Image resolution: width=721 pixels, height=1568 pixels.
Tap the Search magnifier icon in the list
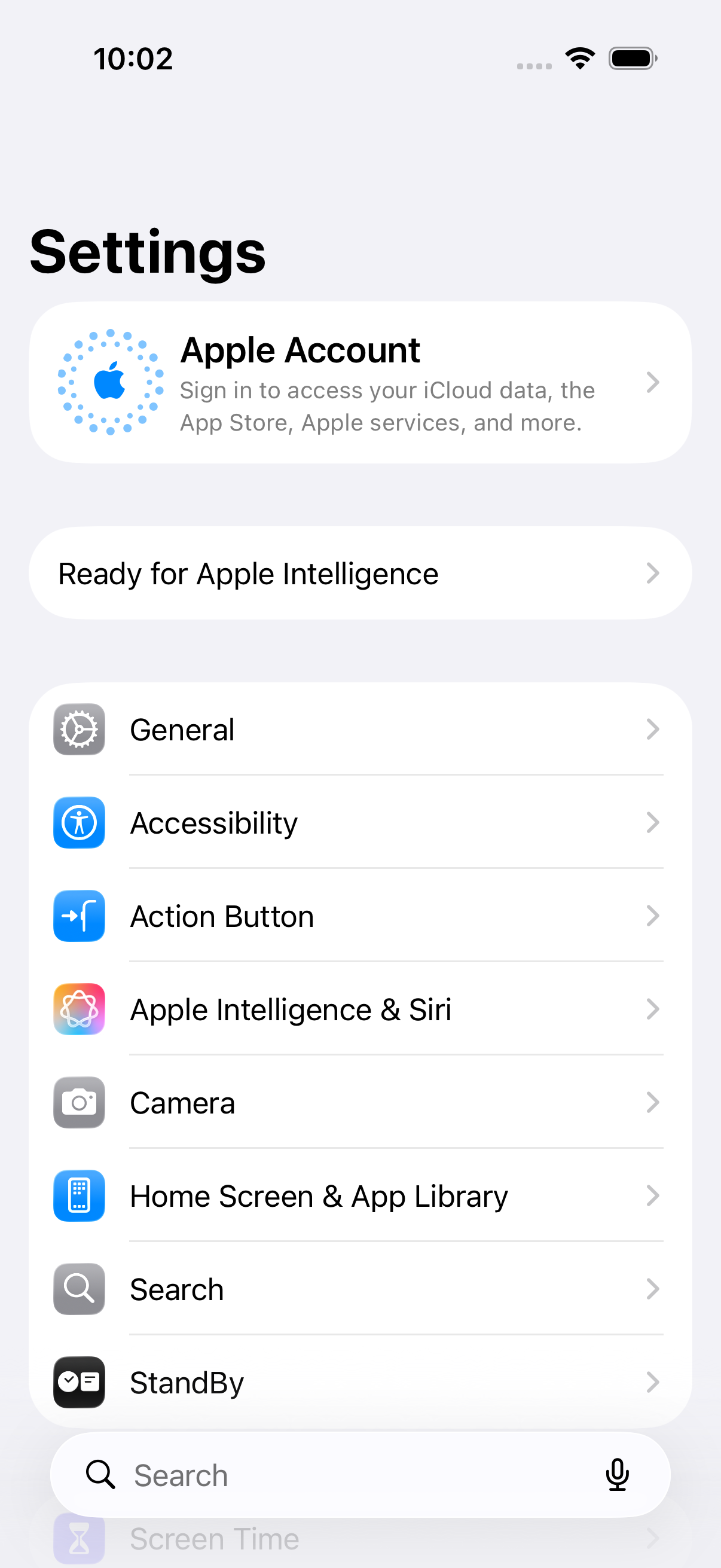(79, 1289)
